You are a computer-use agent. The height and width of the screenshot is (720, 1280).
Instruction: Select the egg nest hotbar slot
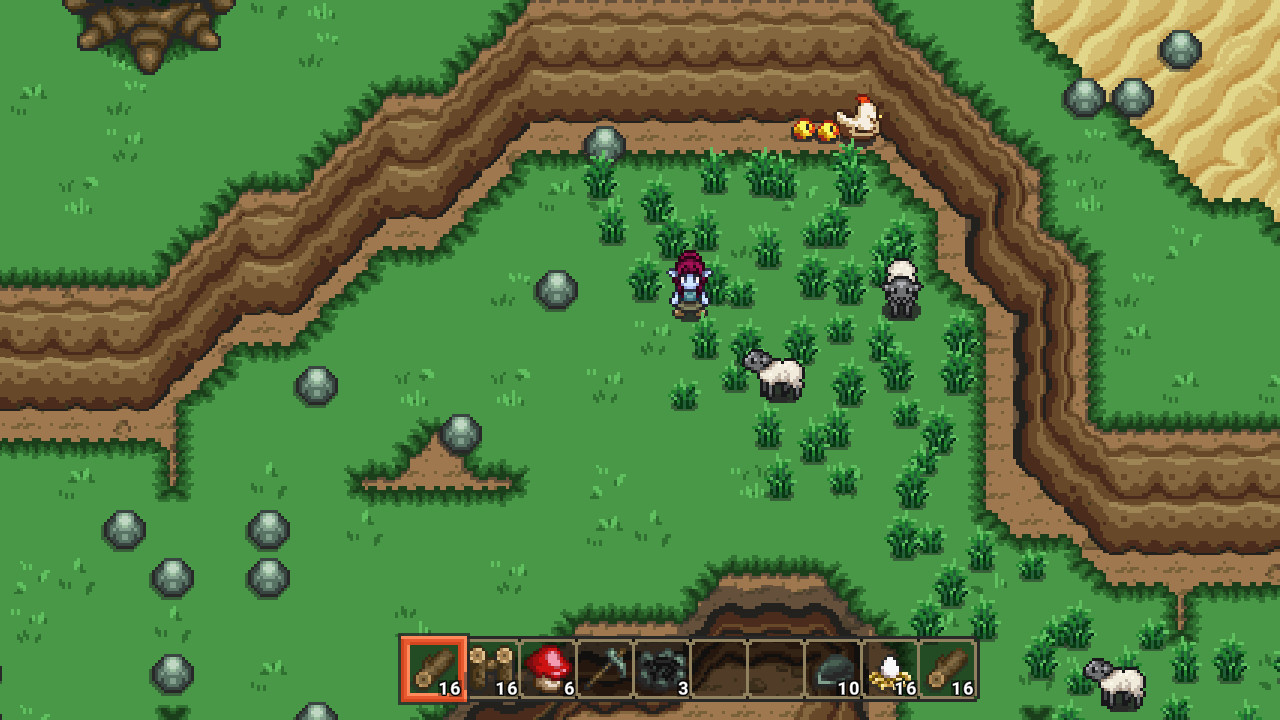[890, 669]
